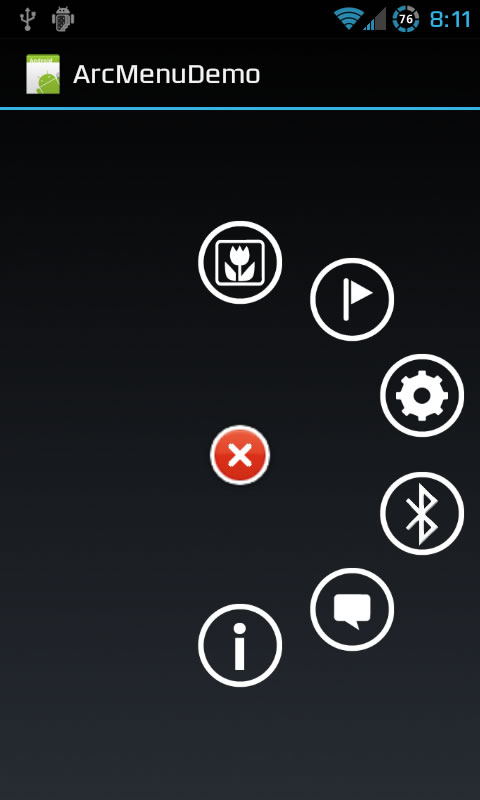
Task: Choose the Bluetooth arc menu item
Action: point(422,513)
